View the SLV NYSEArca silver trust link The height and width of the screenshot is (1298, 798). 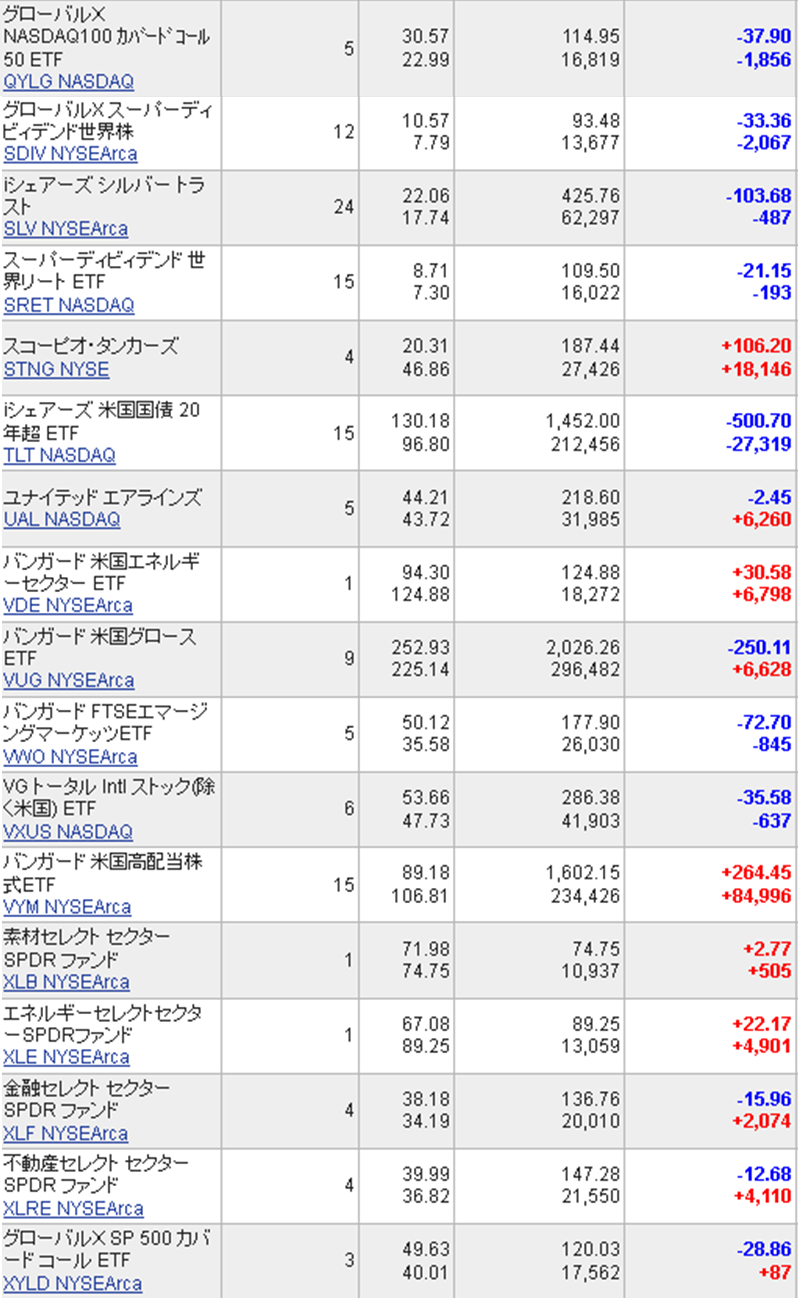66,229
